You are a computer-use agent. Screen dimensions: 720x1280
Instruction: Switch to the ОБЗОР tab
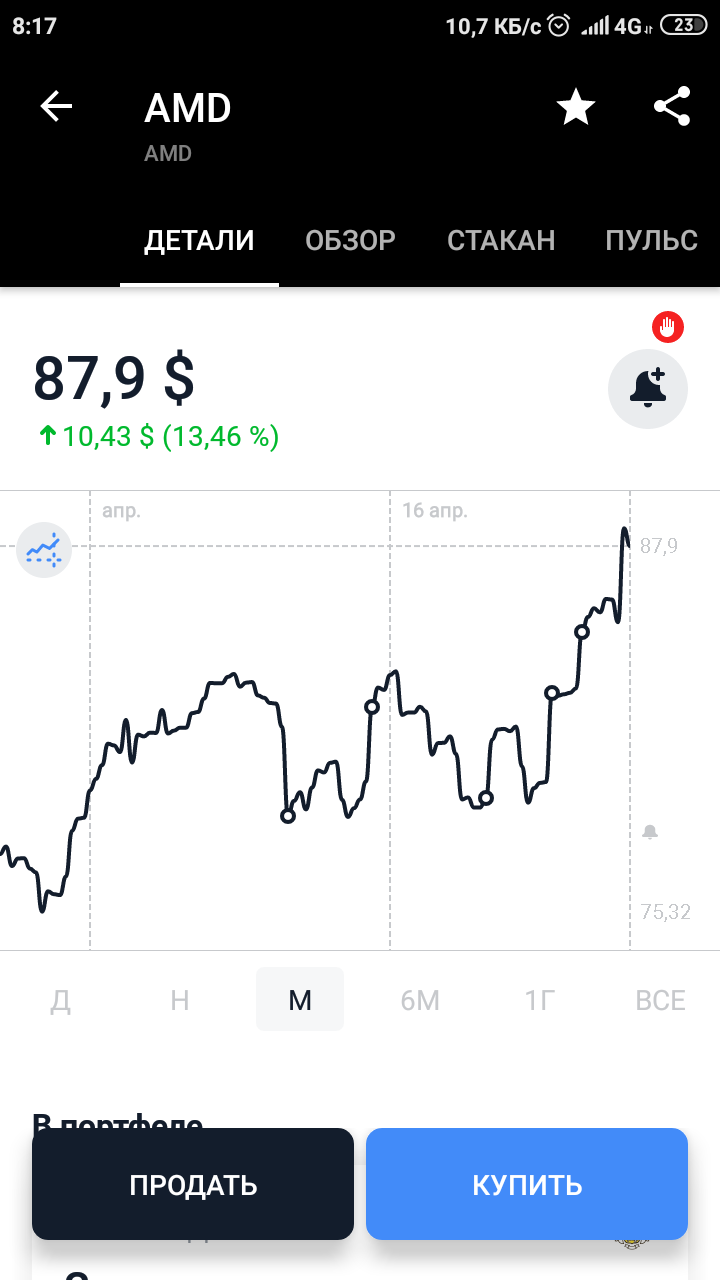[350, 241]
